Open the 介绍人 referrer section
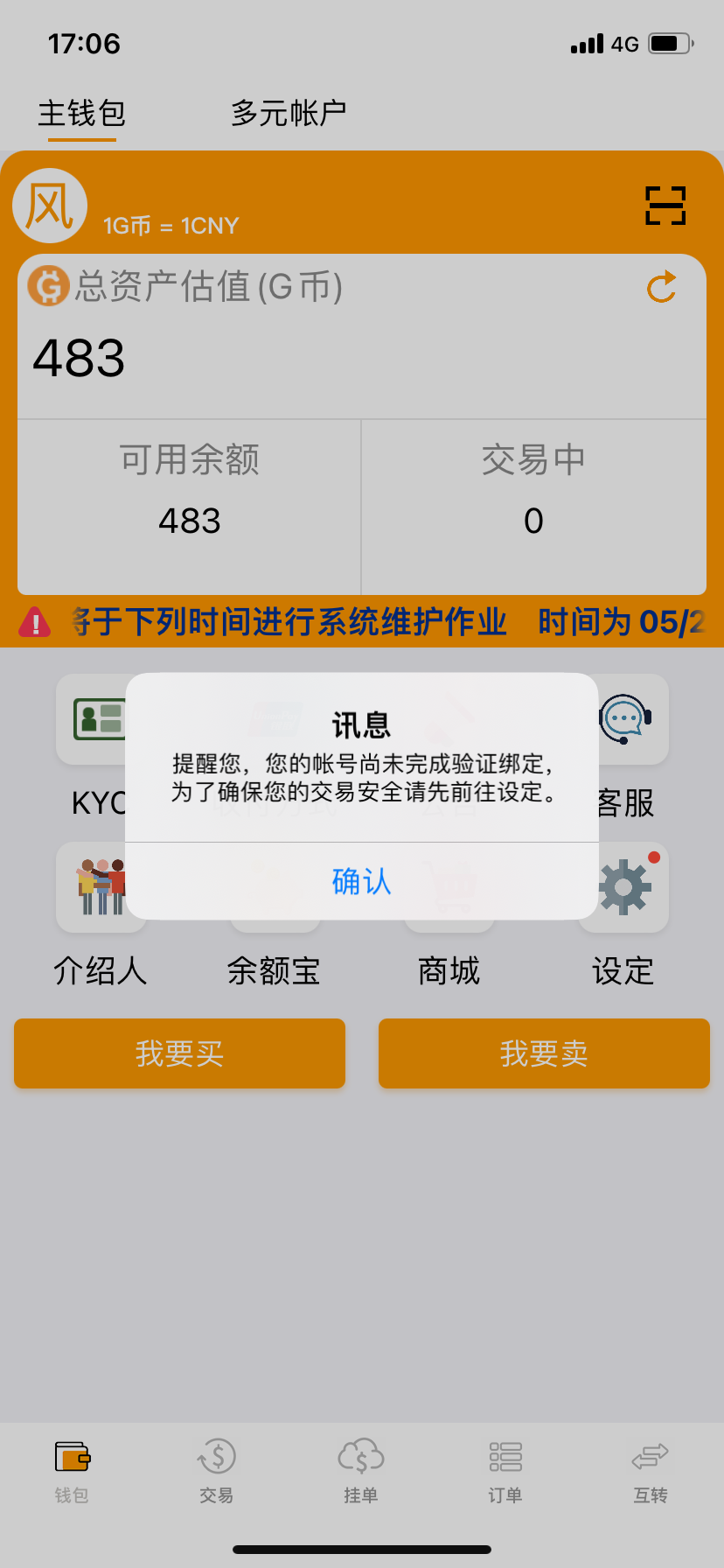Screen dimensions: 724x1568 [99, 887]
